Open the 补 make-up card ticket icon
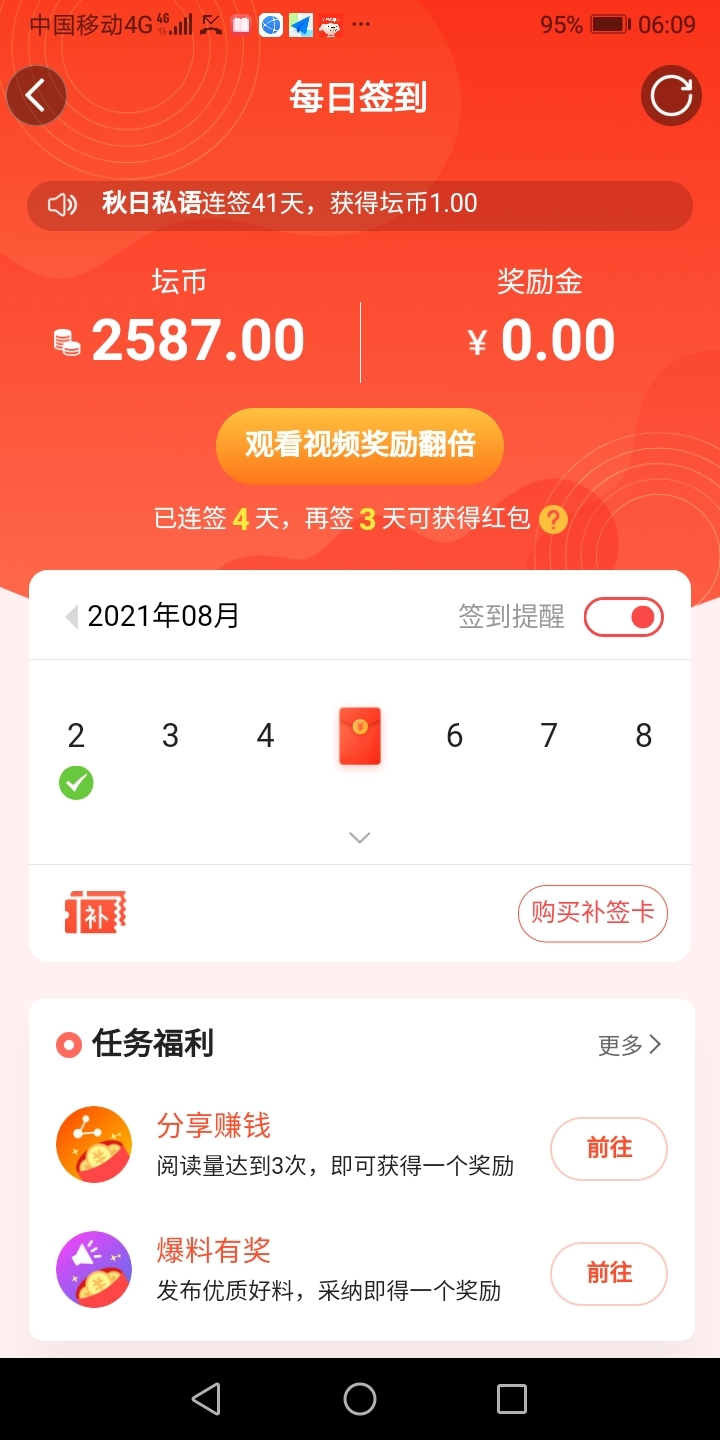Screen dimensions: 720x1440 [95, 913]
